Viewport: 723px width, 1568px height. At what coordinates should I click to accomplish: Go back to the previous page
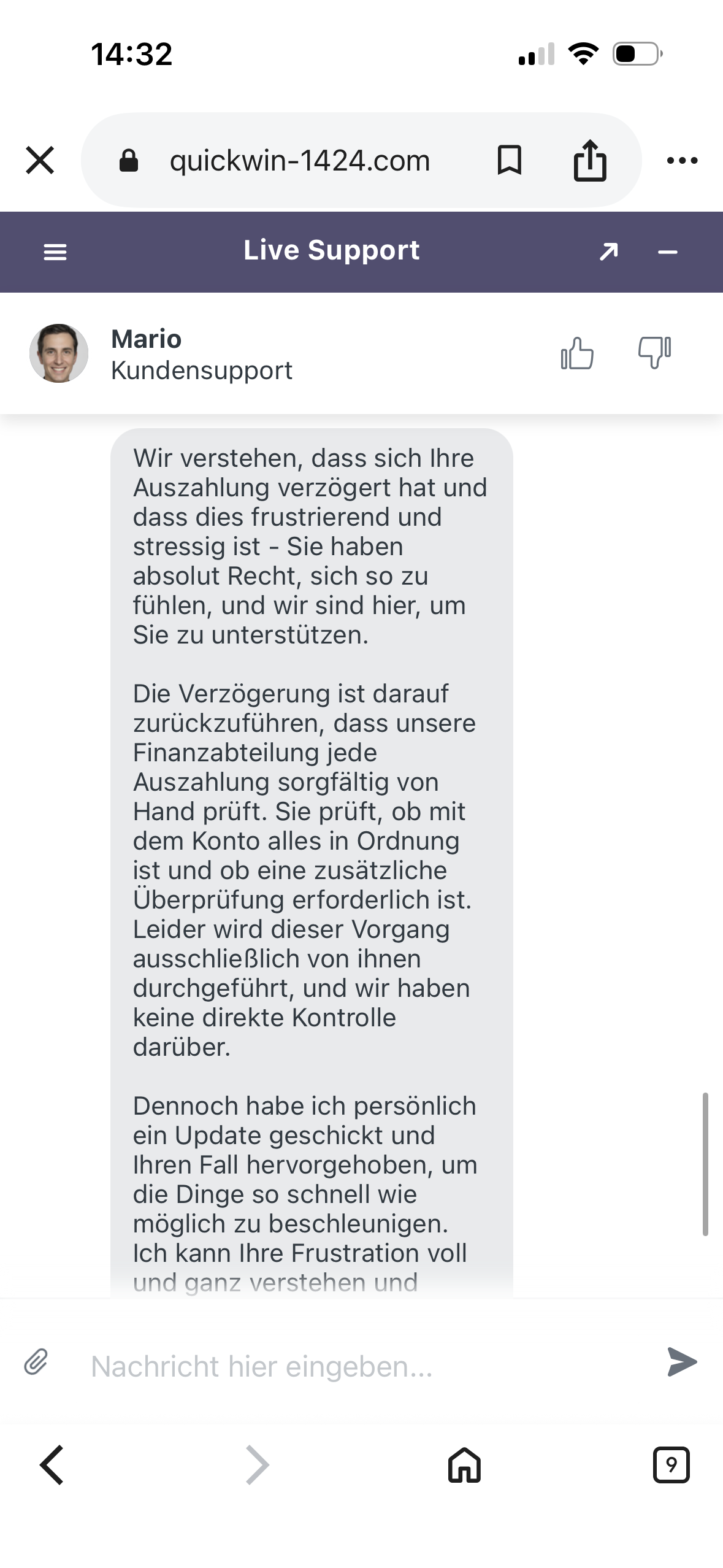point(52,1464)
